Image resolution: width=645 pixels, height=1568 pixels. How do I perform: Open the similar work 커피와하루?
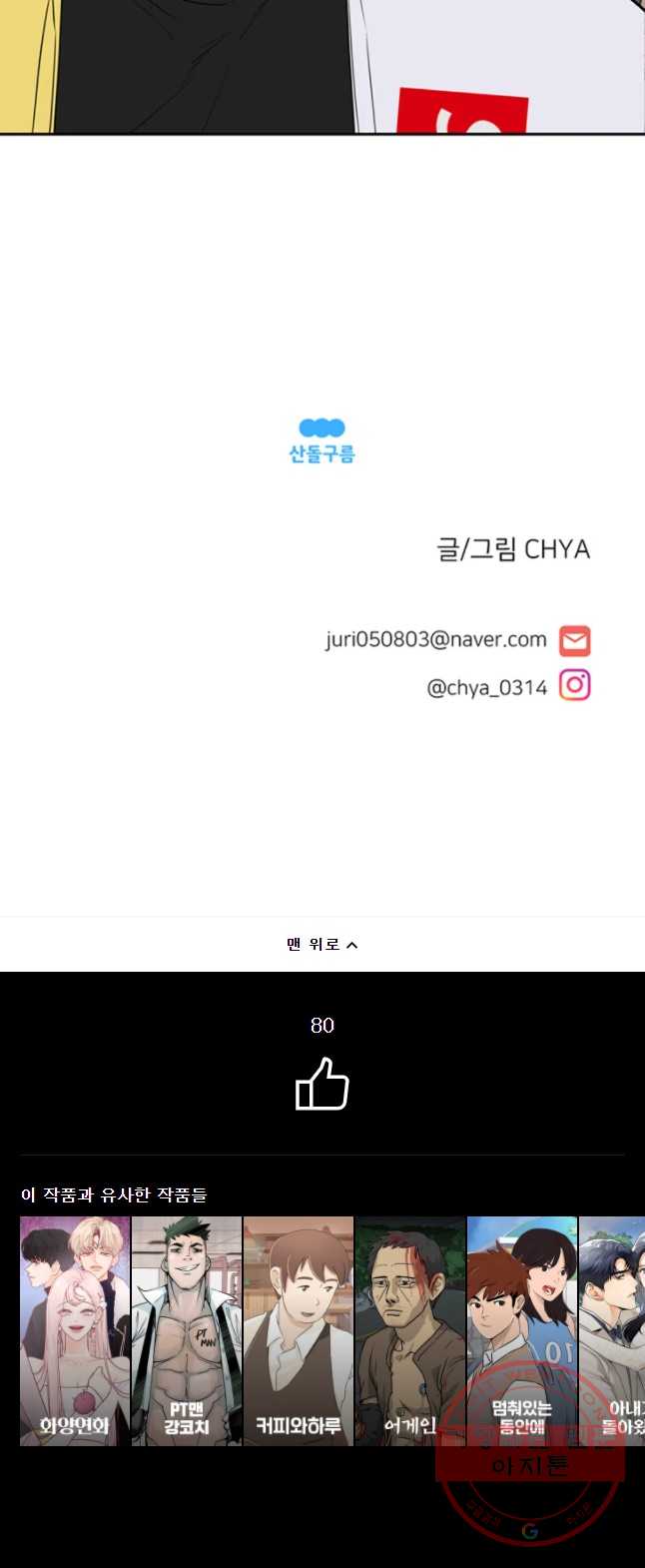pyautogui.click(x=299, y=1330)
